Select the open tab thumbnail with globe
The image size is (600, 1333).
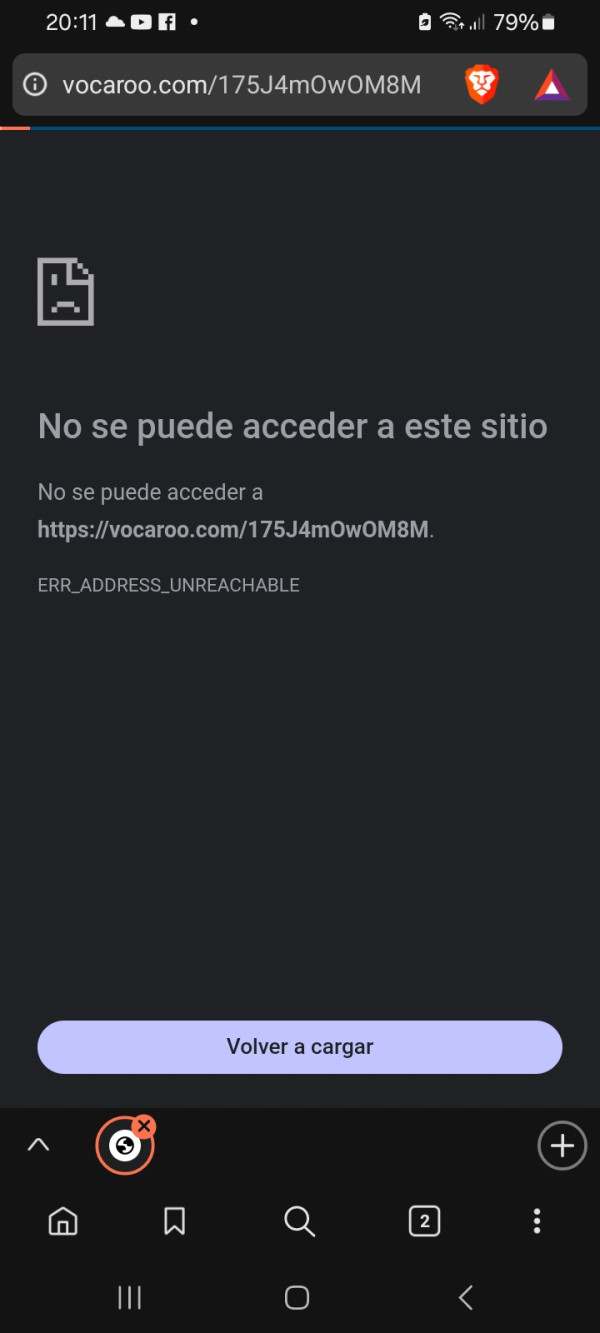click(124, 1147)
